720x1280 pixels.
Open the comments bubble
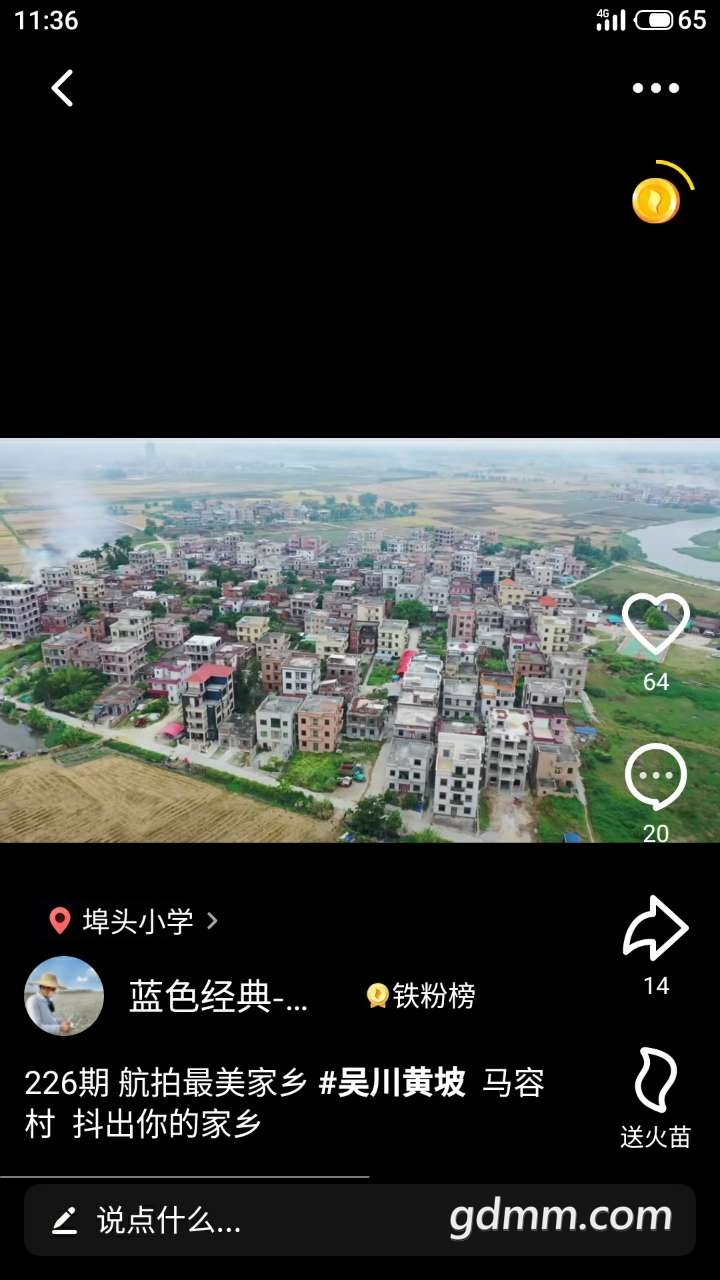click(656, 778)
